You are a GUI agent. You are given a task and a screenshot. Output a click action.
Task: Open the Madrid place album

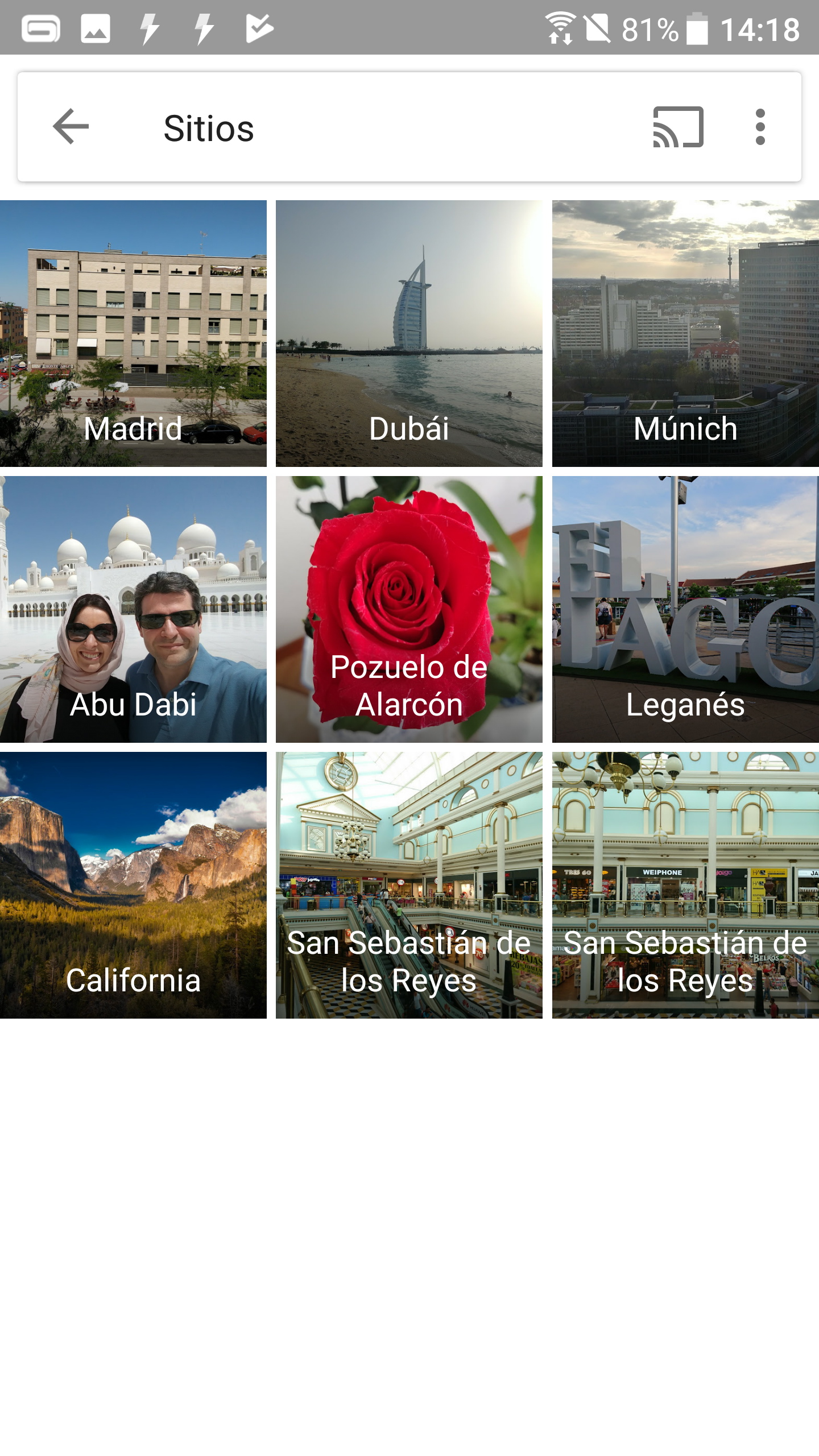click(133, 333)
